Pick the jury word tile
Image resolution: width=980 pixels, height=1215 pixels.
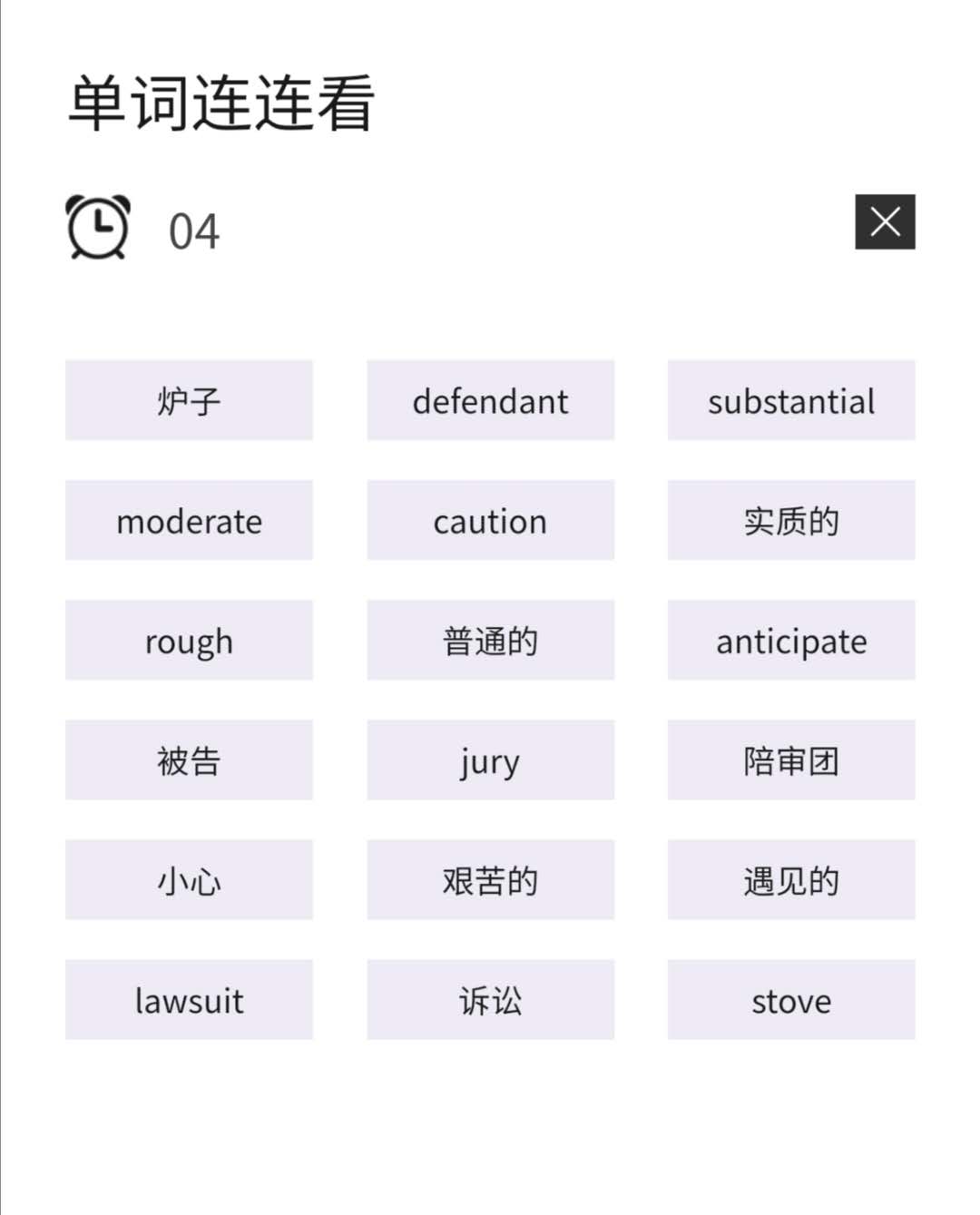[490, 759]
